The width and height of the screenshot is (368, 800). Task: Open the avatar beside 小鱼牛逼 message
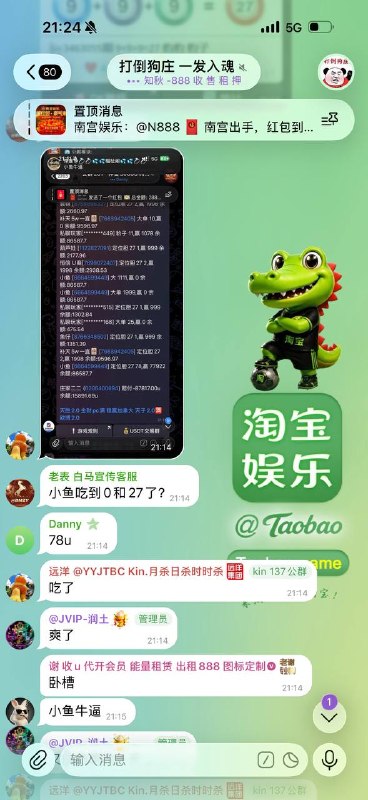point(20,712)
